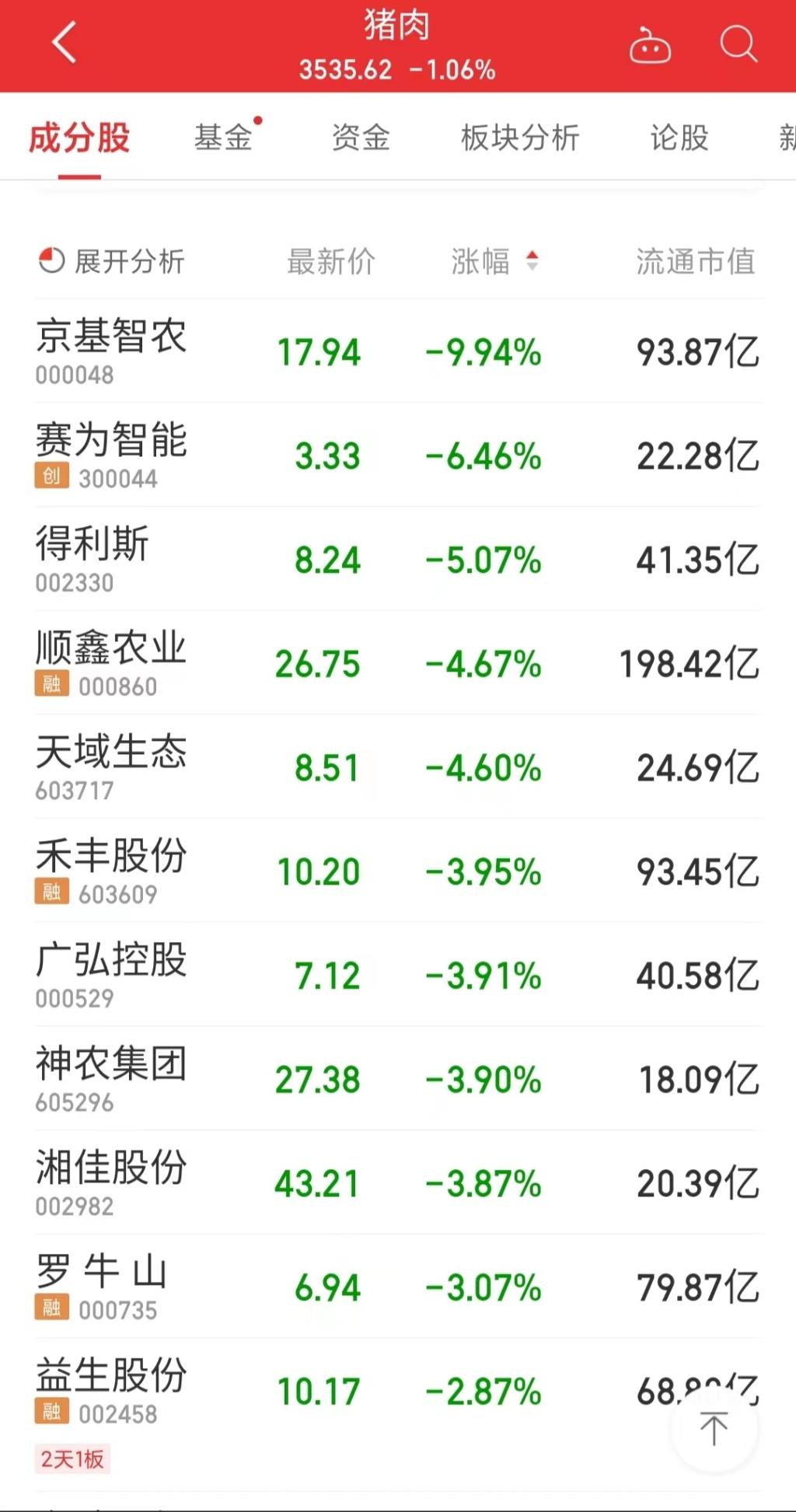
Task: Open stock 顺鑫农业 000860
Action: tap(398, 663)
